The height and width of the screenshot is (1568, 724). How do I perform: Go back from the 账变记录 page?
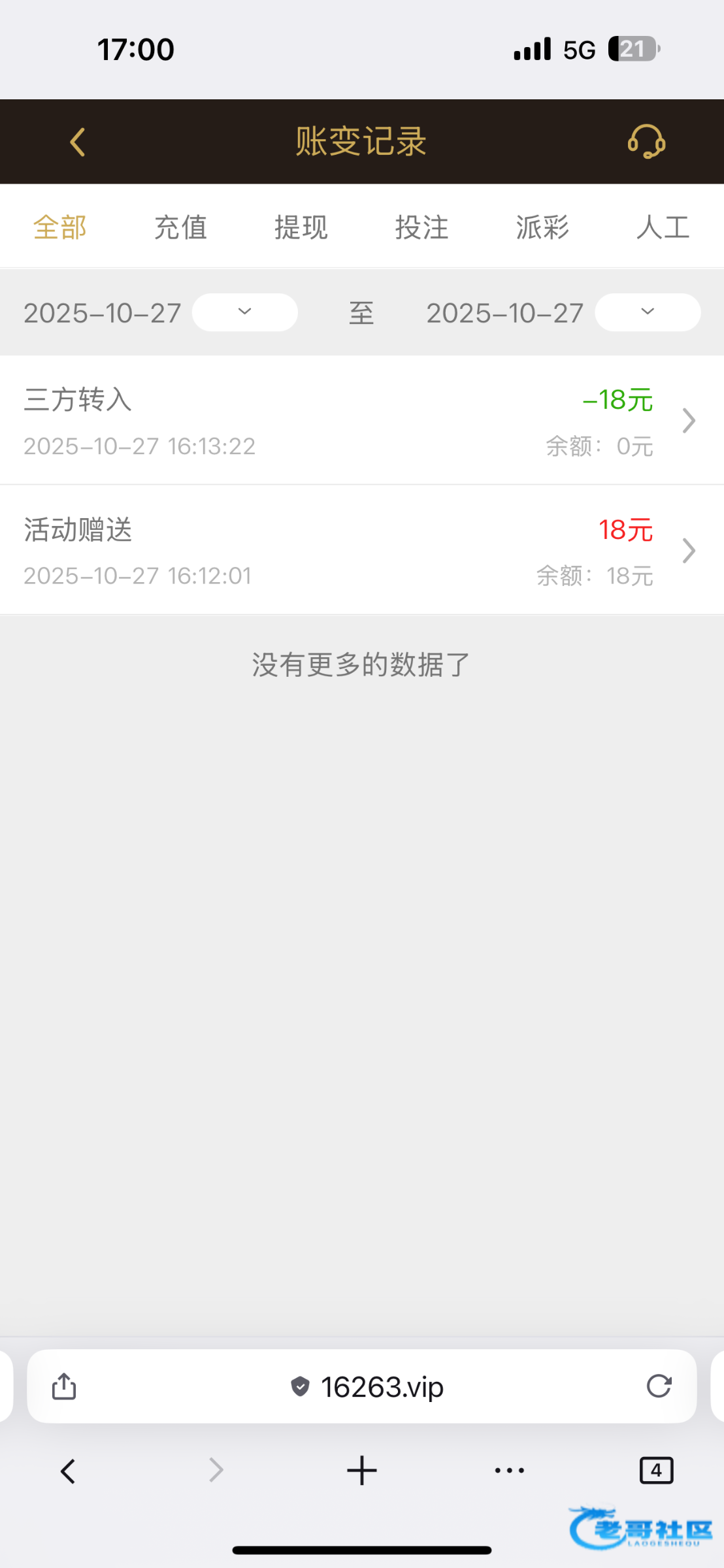pyautogui.click(x=78, y=142)
